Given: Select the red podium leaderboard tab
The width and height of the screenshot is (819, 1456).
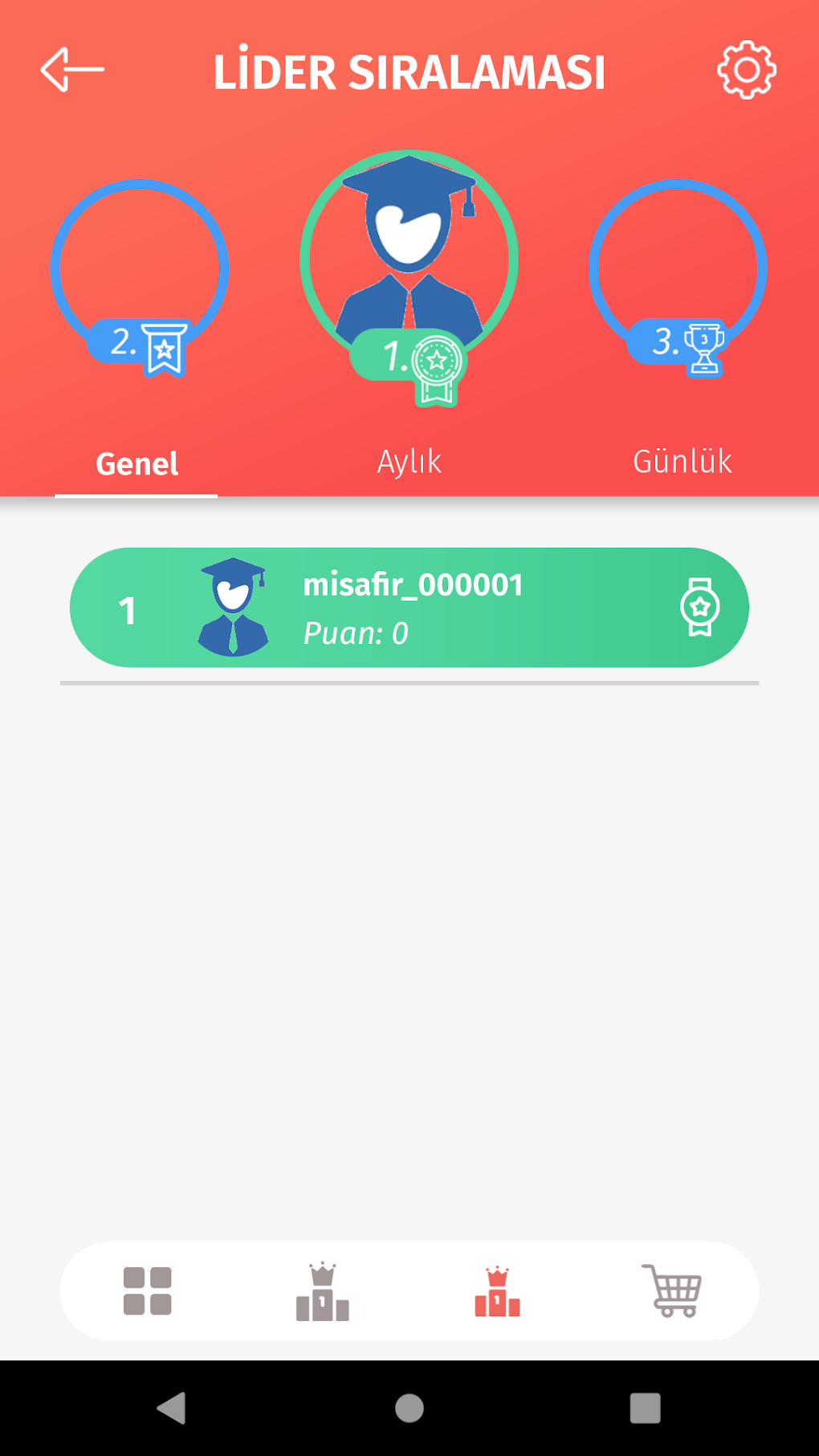Looking at the screenshot, I should [x=497, y=1291].
